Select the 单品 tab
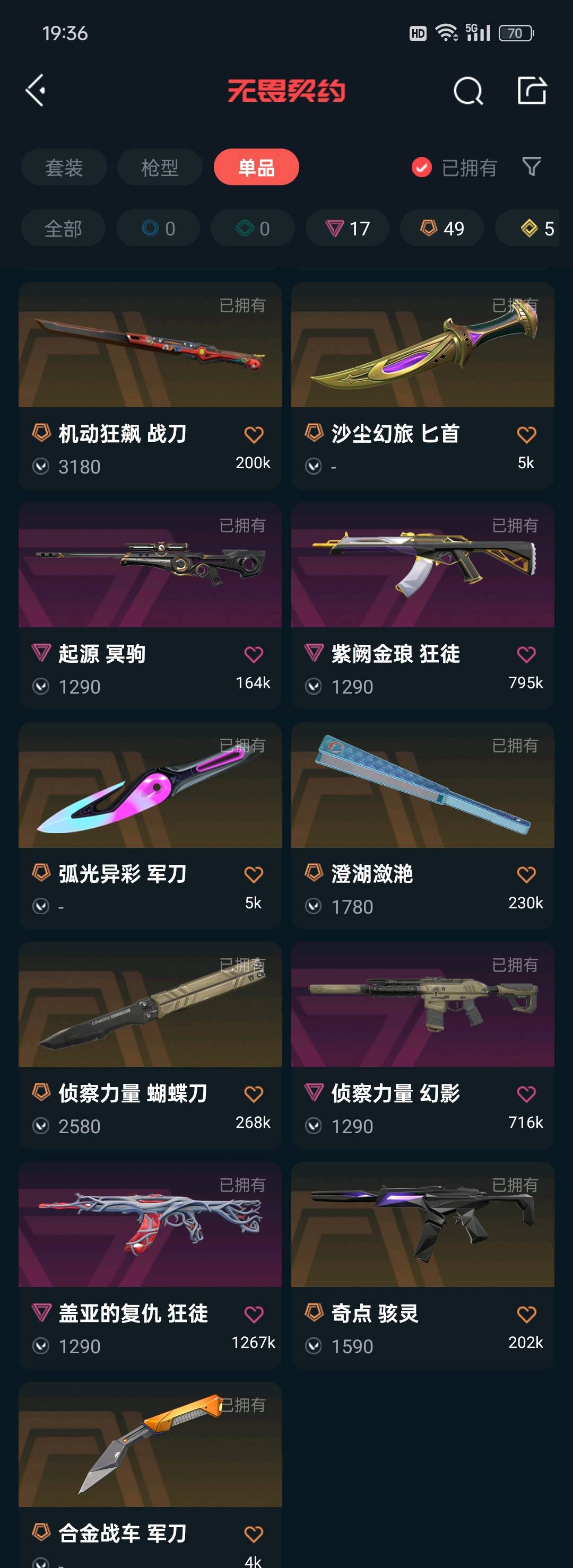The height and width of the screenshot is (1568, 573). click(x=256, y=168)
